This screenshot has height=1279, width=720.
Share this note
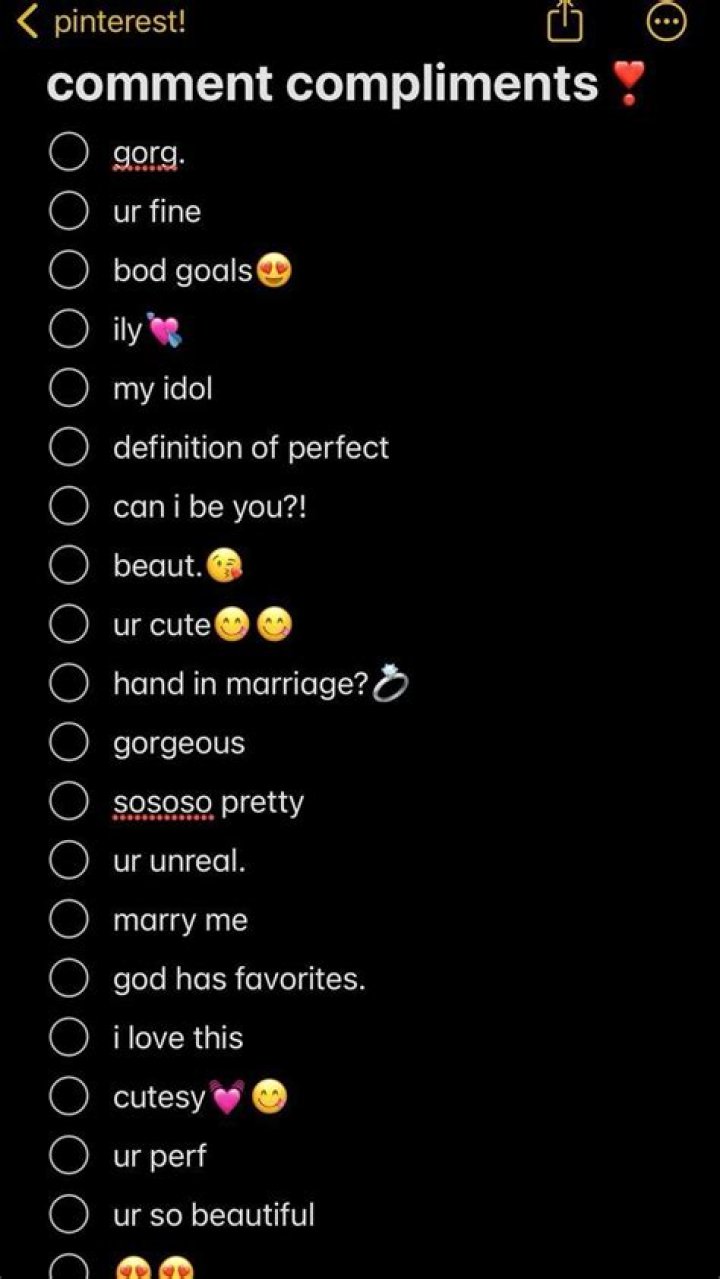click(x=565, y=22)
